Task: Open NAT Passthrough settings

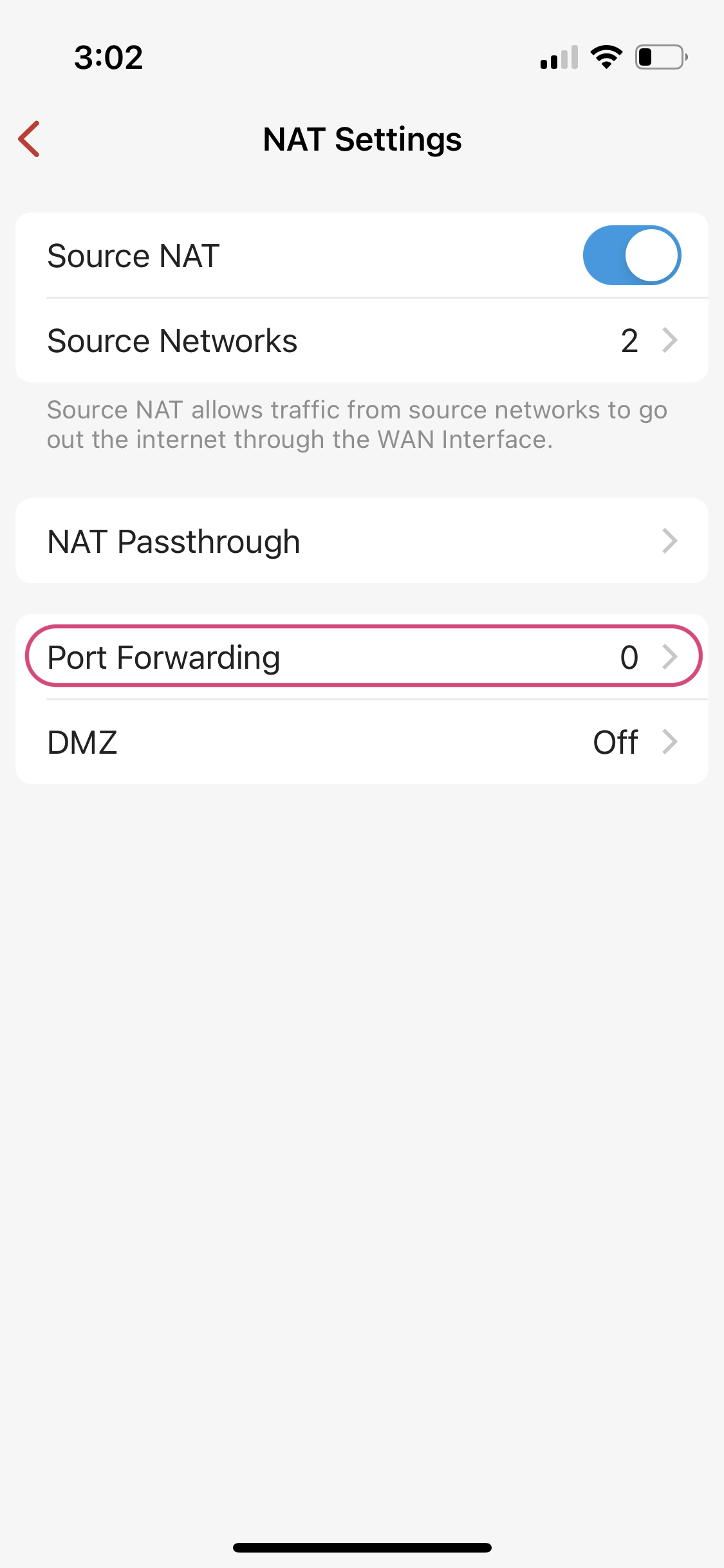Action: (x=362, y=541)
